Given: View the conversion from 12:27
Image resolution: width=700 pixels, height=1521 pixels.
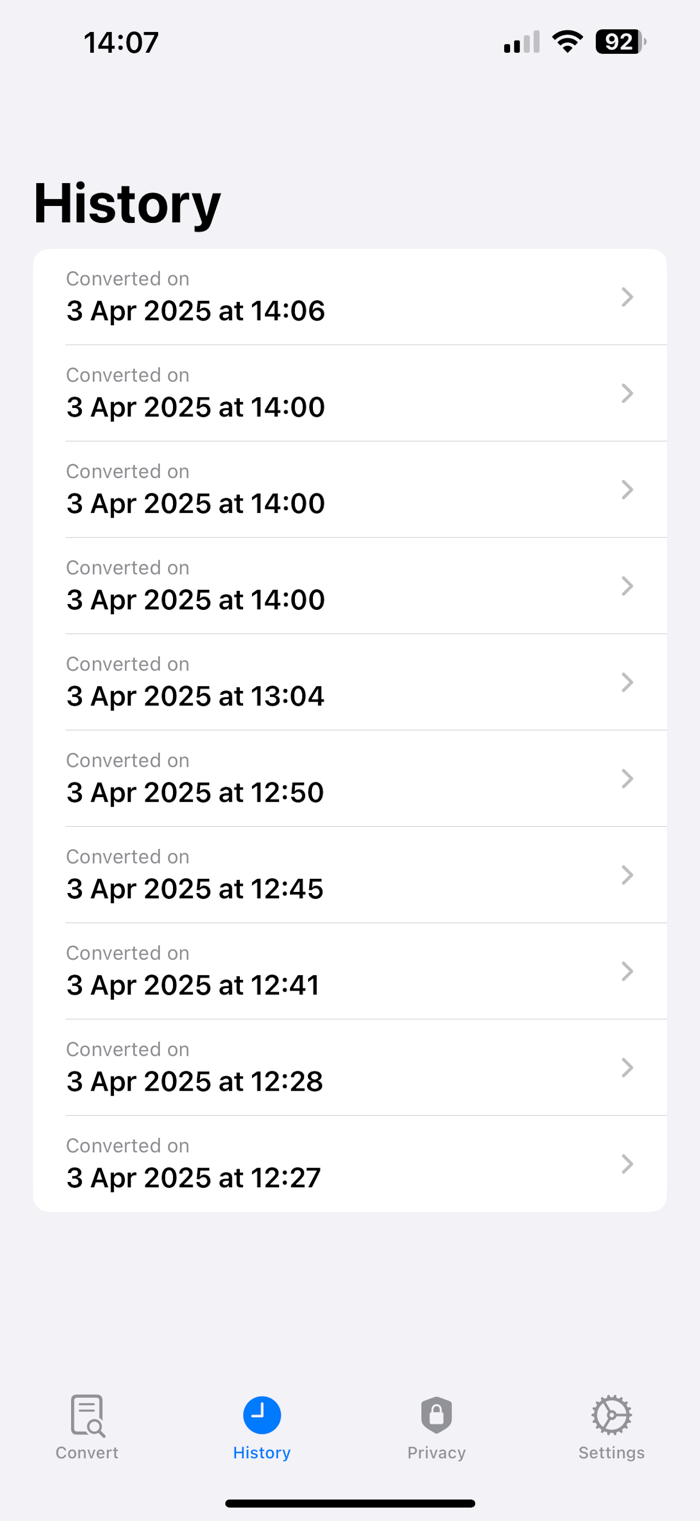Looking at the screenshot, I should [350, 1163].
